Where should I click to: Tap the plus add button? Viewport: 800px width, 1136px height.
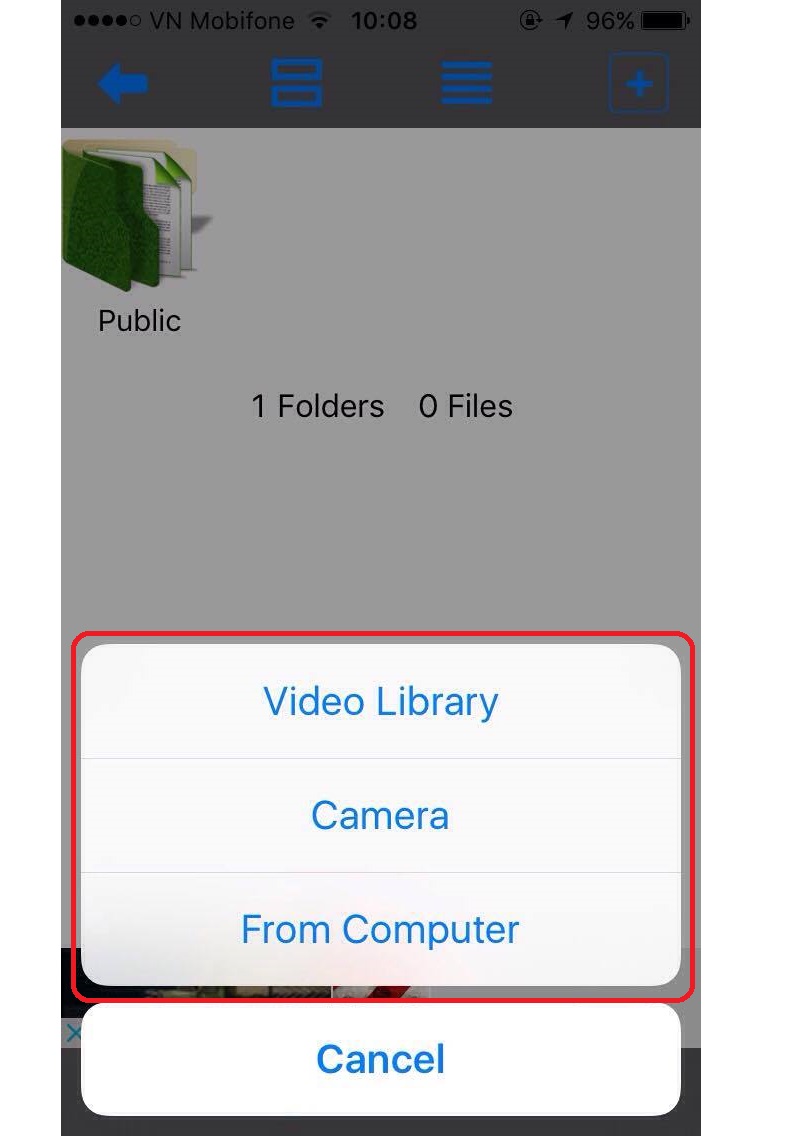(x=638, y=83)
